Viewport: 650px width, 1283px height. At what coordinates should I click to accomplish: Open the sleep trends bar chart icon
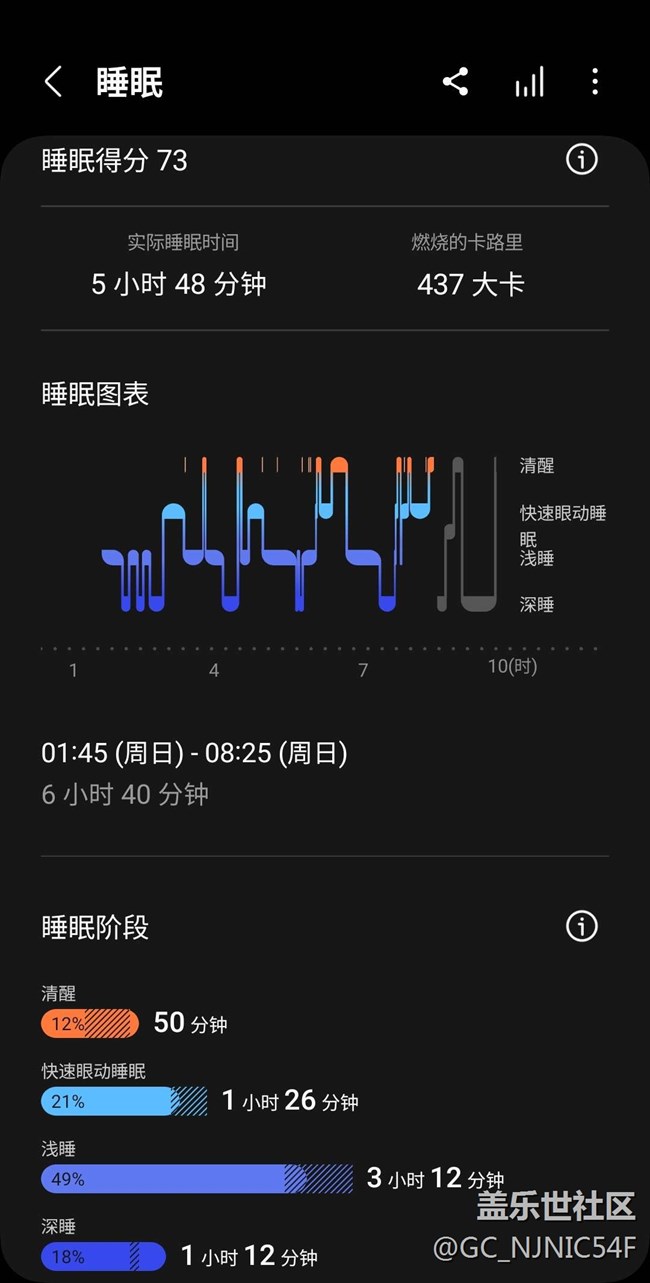point(529,82)
